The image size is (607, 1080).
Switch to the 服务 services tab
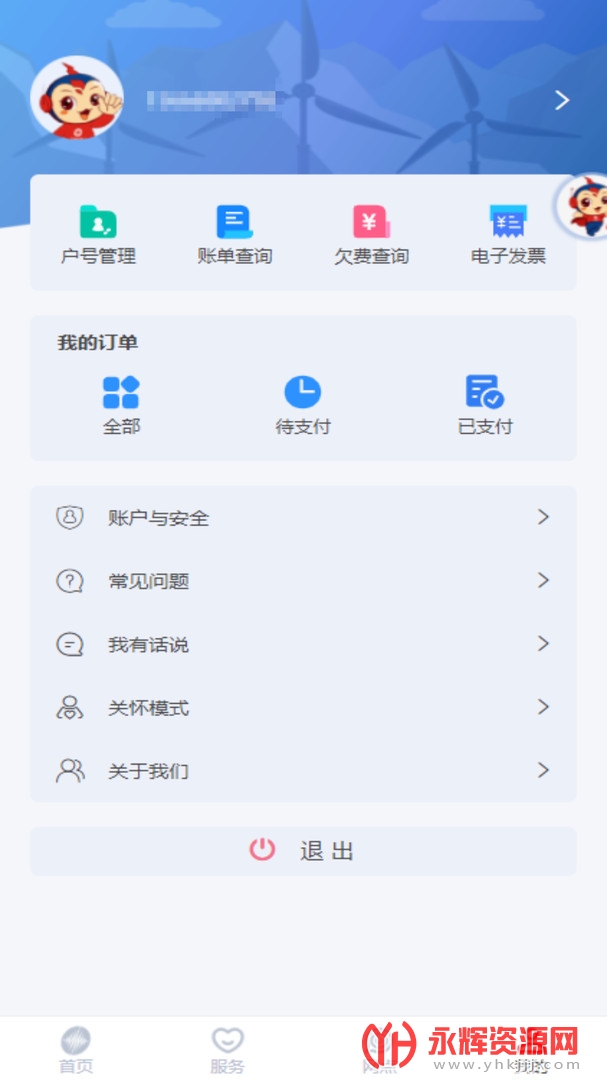tap(227, 1049)
